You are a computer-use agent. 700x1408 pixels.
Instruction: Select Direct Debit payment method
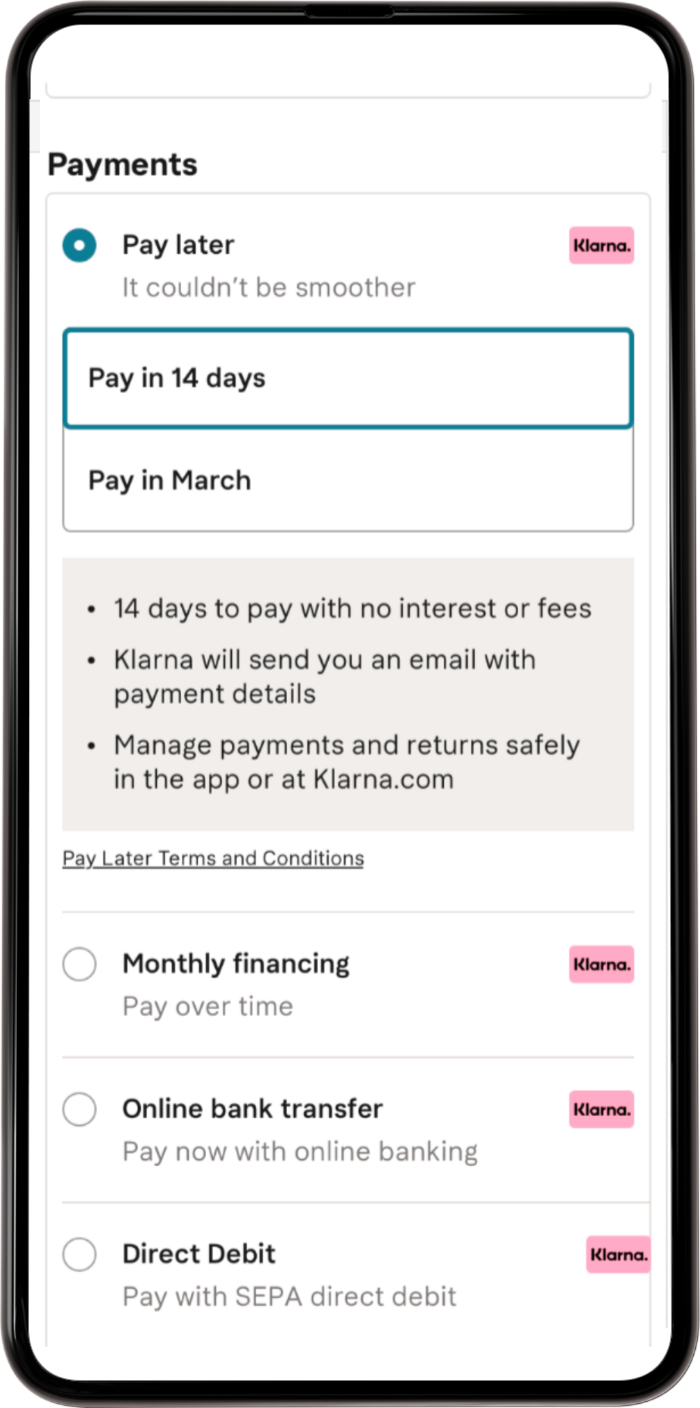point(80,1254)
